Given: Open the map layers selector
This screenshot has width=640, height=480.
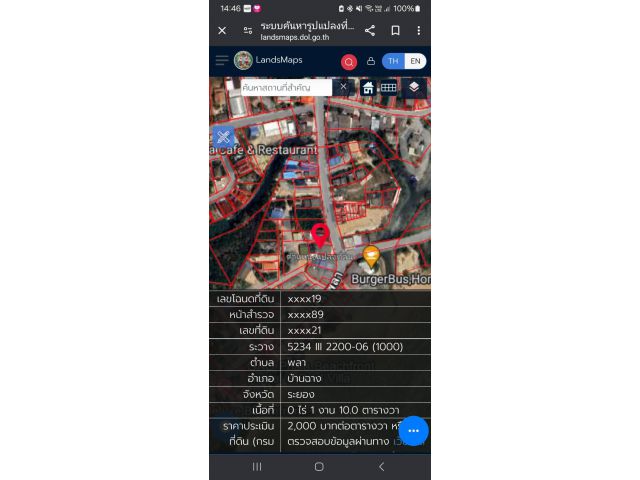Looking at the screenshot, I should 413,88.
